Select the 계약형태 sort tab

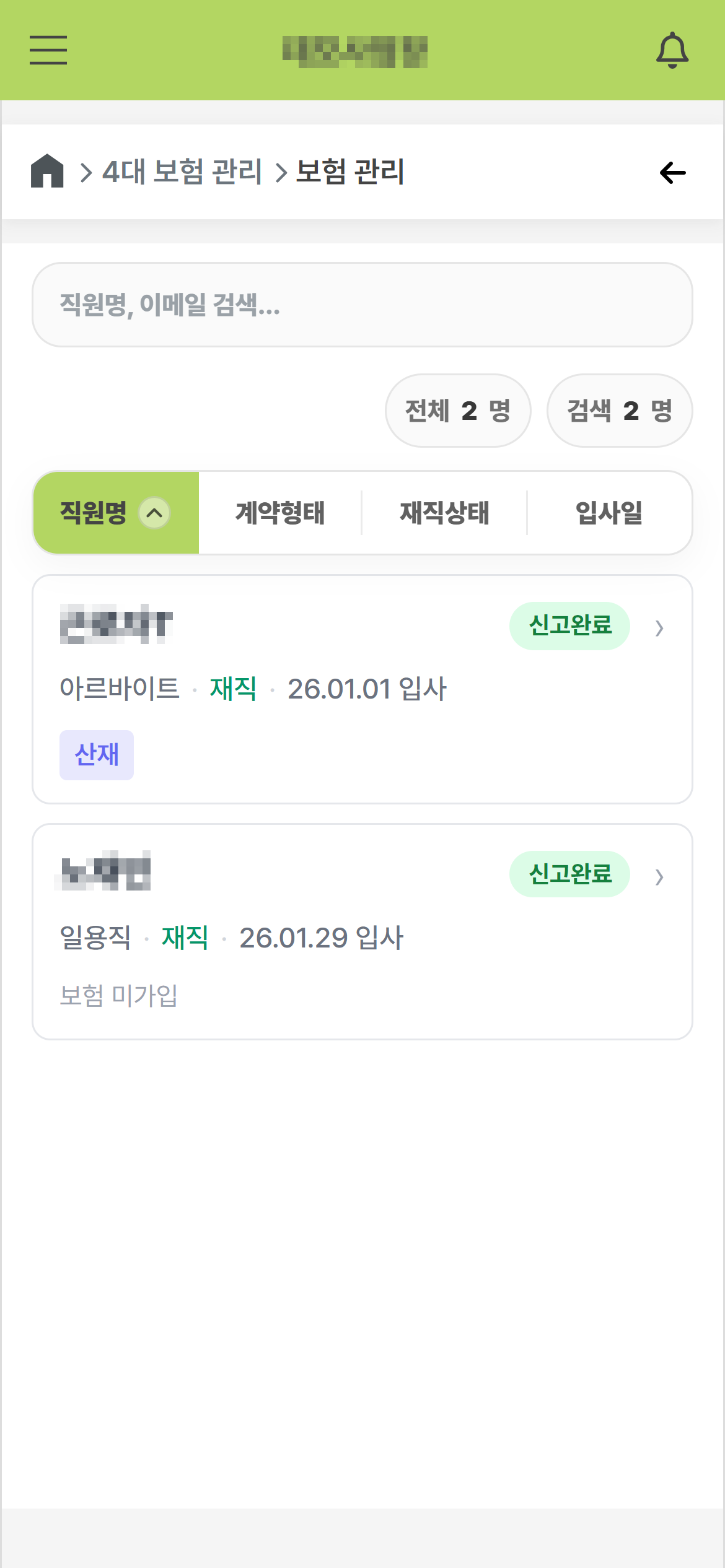pos(280,512)
